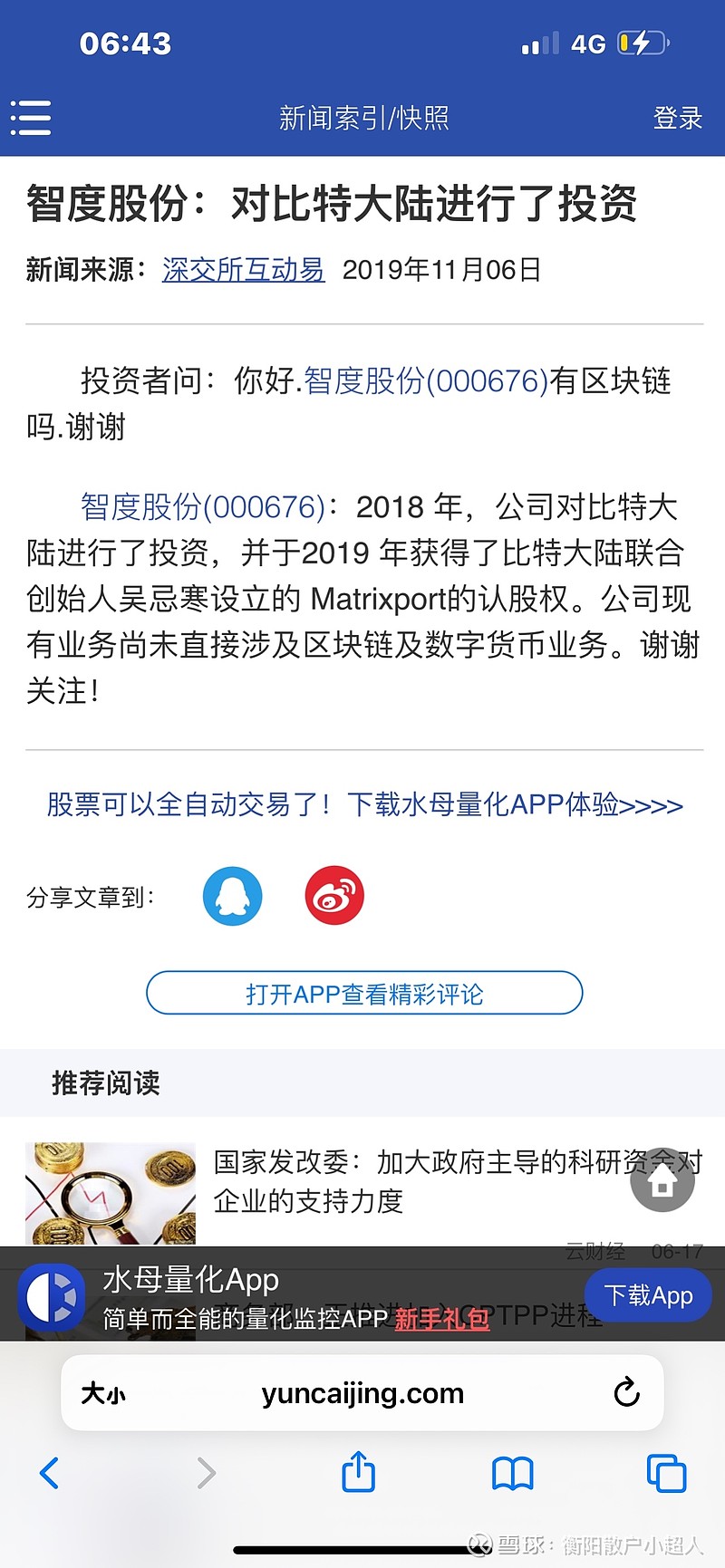Open Safari text size 大小 menu
Image resolution: width=725 pixels, height=1568 pixels.
pos(103,1393)
